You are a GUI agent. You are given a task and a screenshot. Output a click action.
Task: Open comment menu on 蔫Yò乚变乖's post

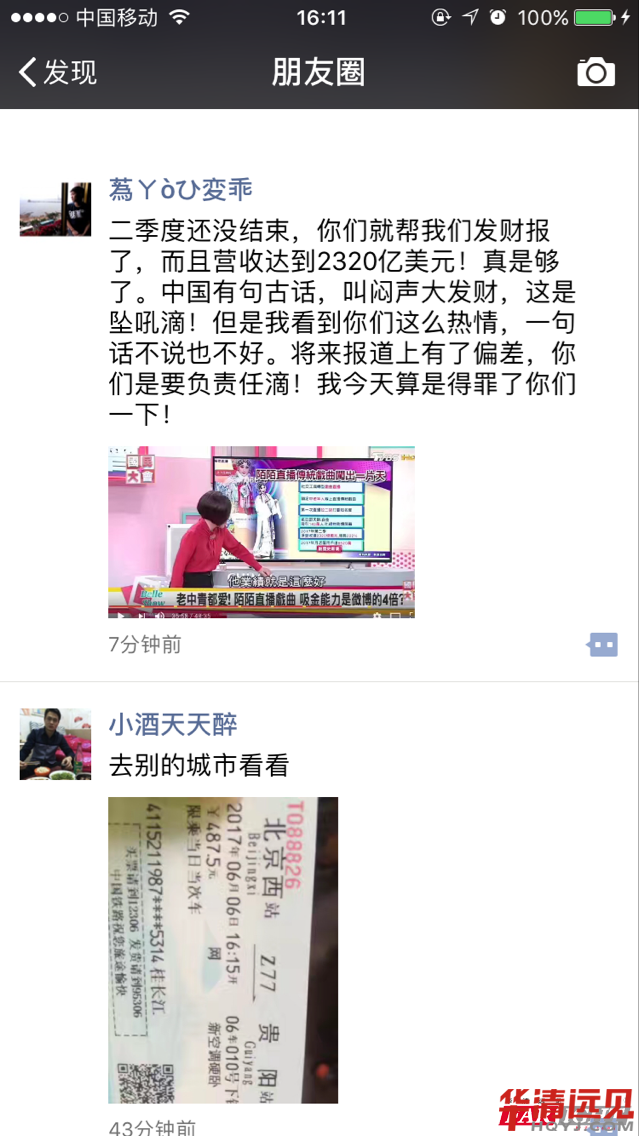tap(602, 645)
